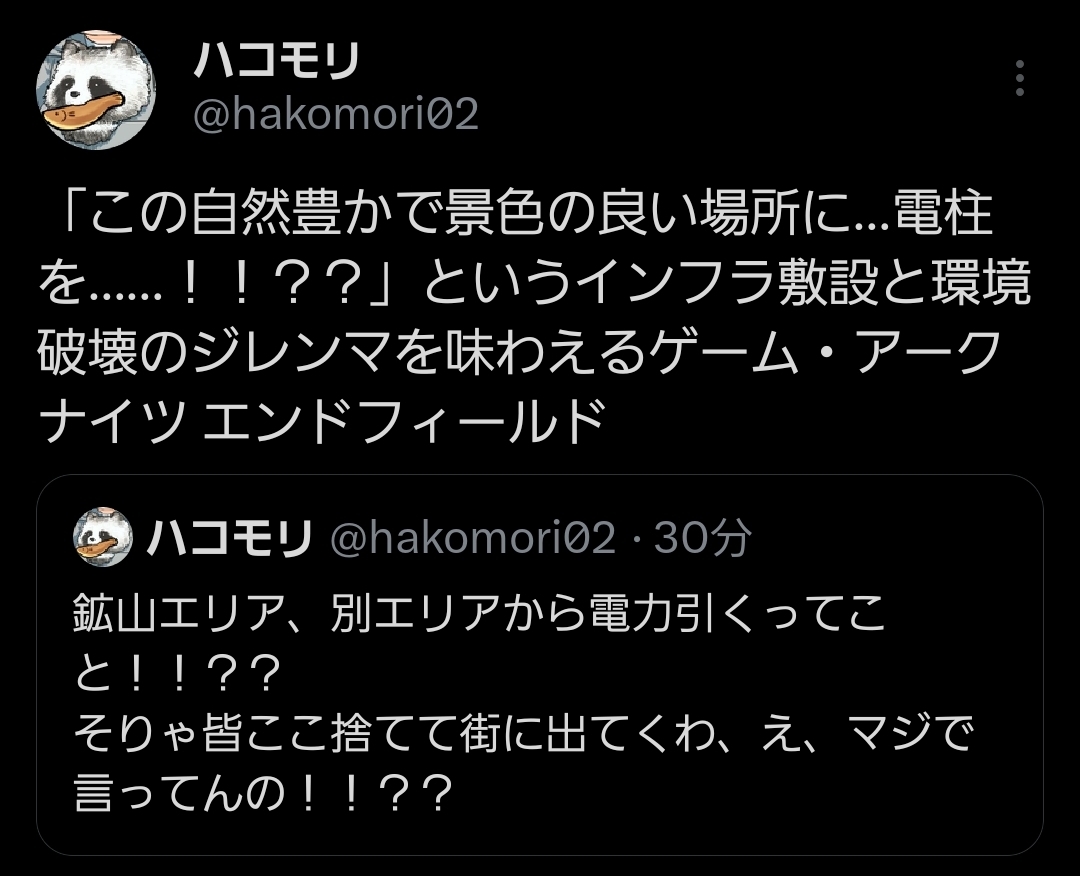Open the @hakomori02 profile from the name
The width and height of the screenshot is (1080, 876).
276,64
